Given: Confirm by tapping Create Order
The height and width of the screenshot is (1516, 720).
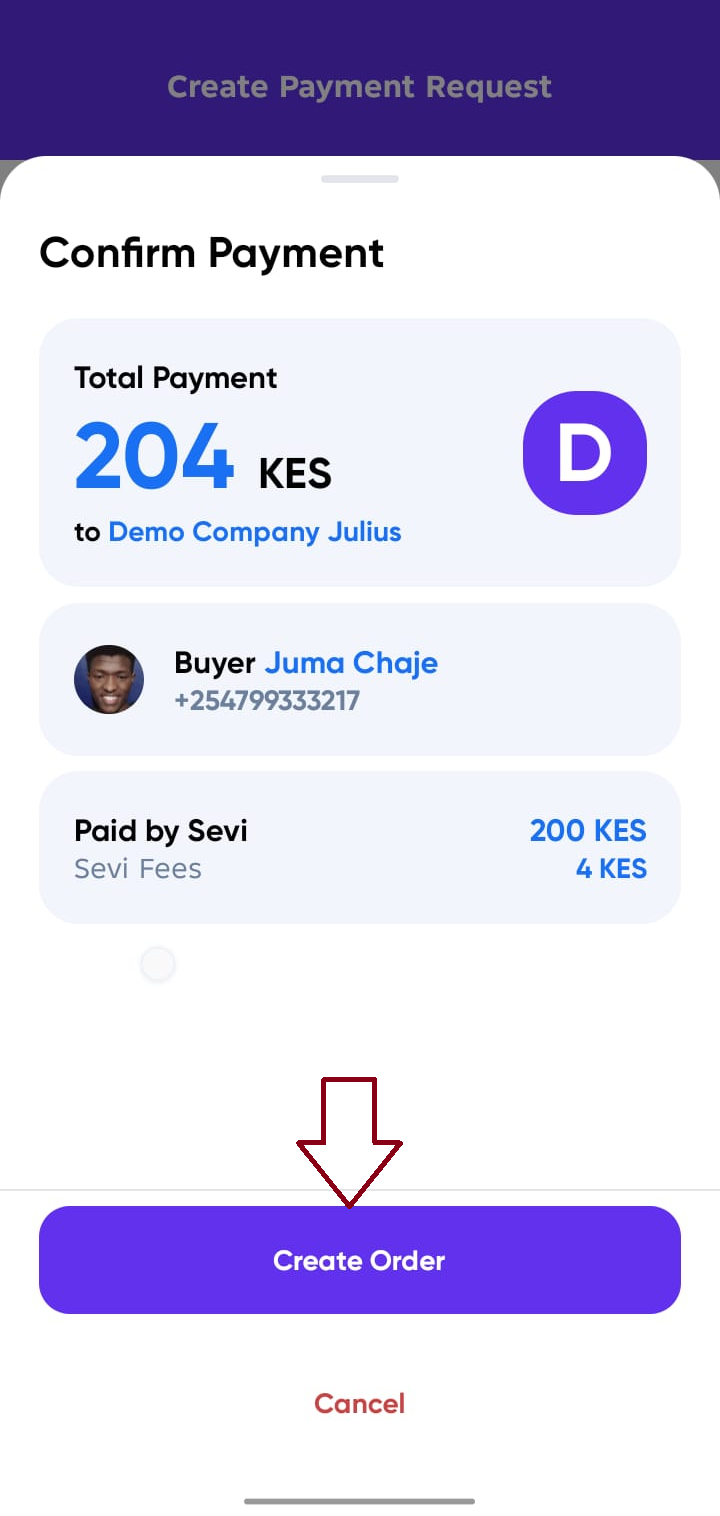Looking at the screenshot, I should click(x=359, y=1260).
